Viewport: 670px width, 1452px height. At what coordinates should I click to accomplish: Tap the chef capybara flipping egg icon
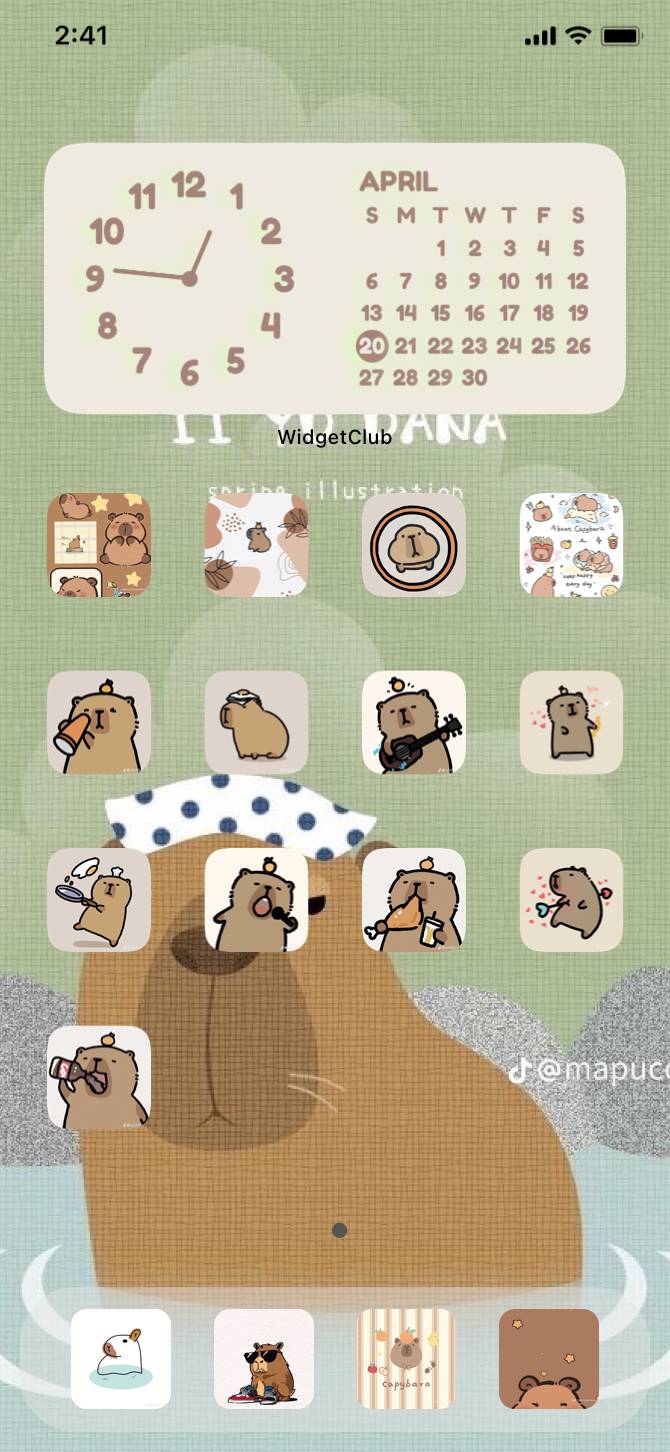pyautogui.click(x=99, y=900)
